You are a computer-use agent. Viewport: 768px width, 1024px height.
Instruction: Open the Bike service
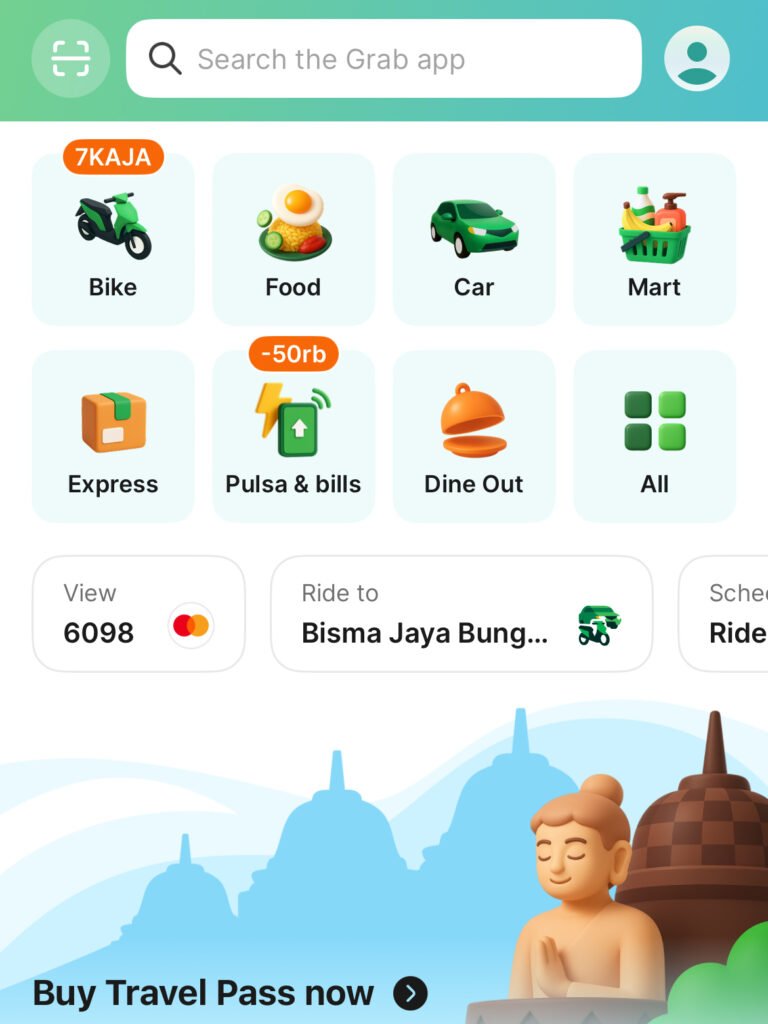113,240
